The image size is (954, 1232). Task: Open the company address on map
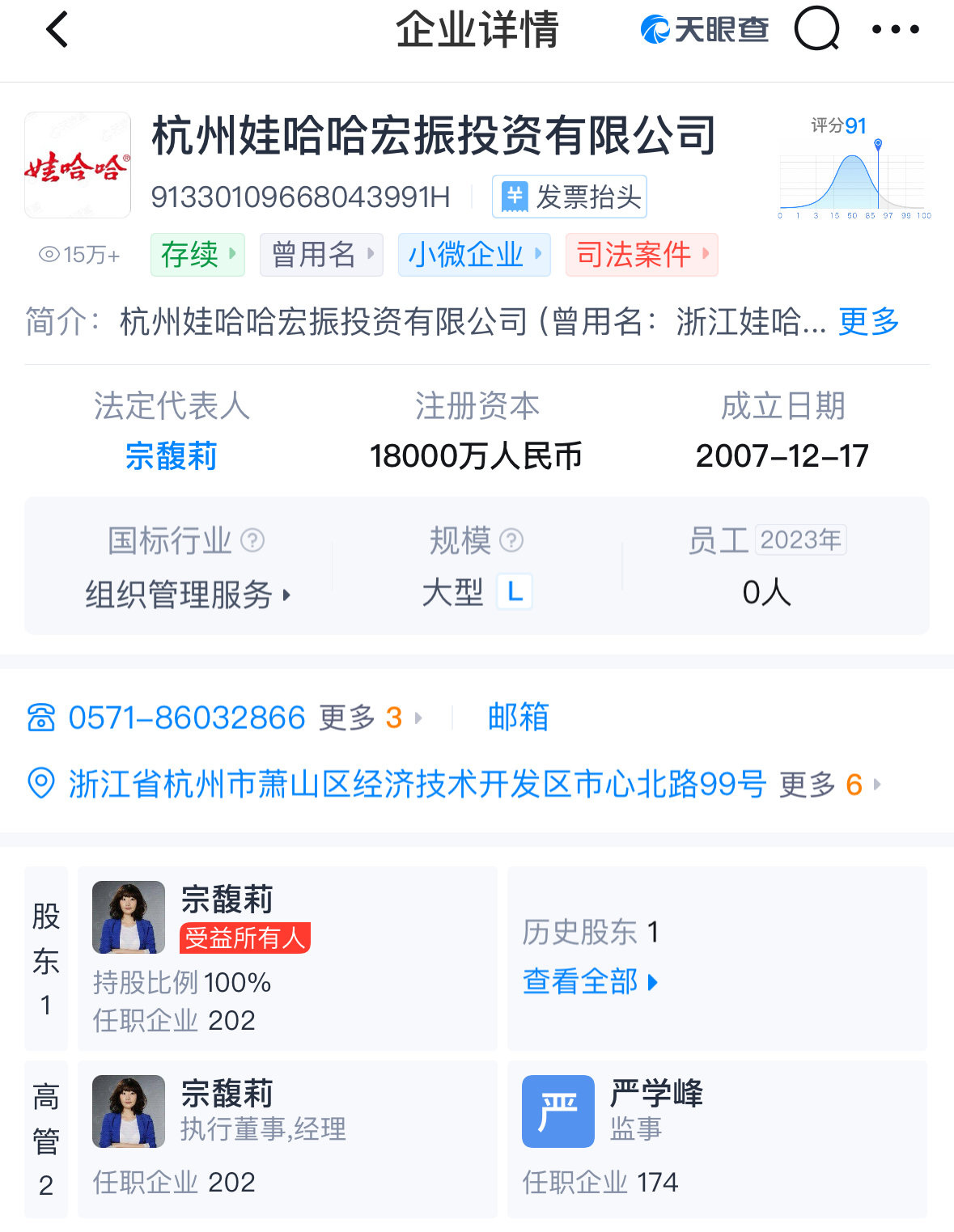(417, 784)
